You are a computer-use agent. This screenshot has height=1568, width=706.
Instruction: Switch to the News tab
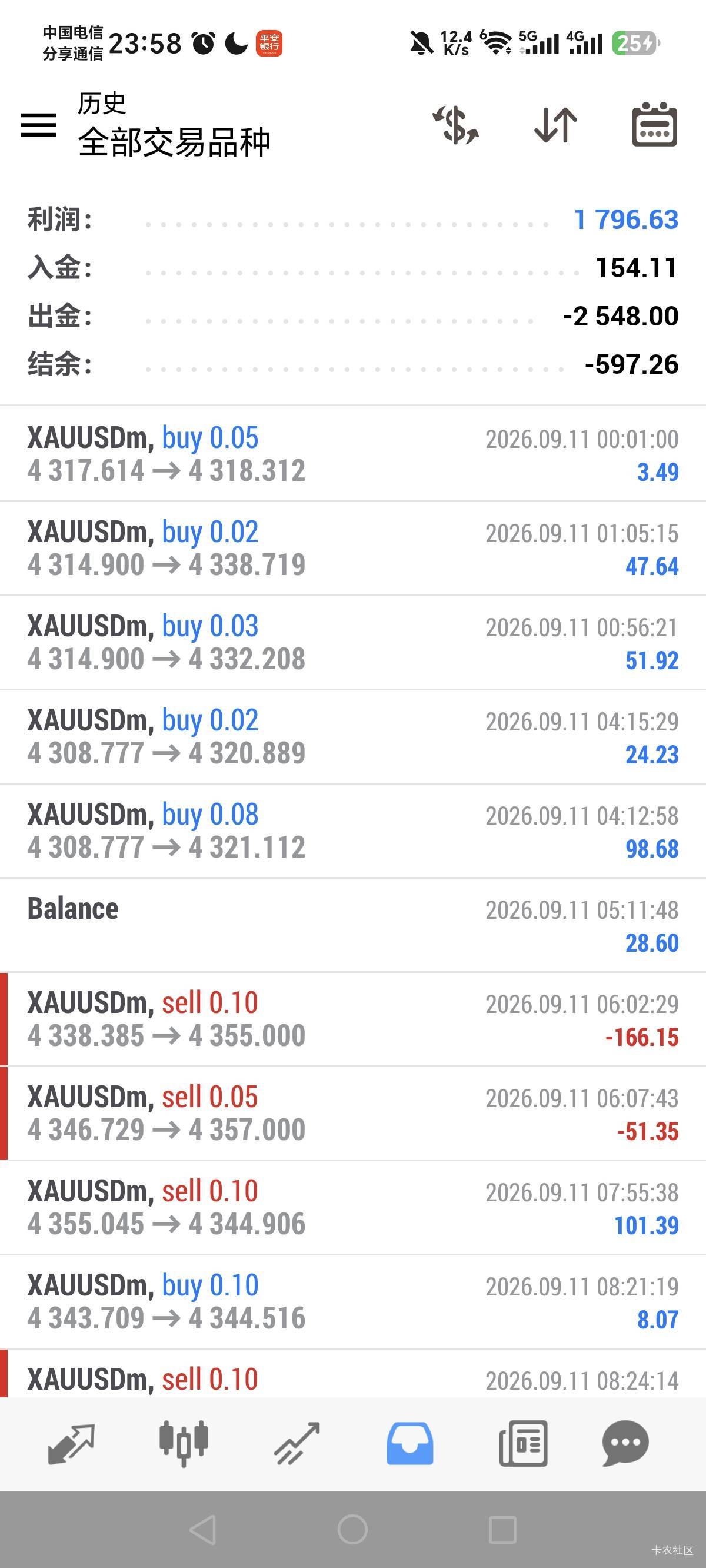coord(524,1444)
